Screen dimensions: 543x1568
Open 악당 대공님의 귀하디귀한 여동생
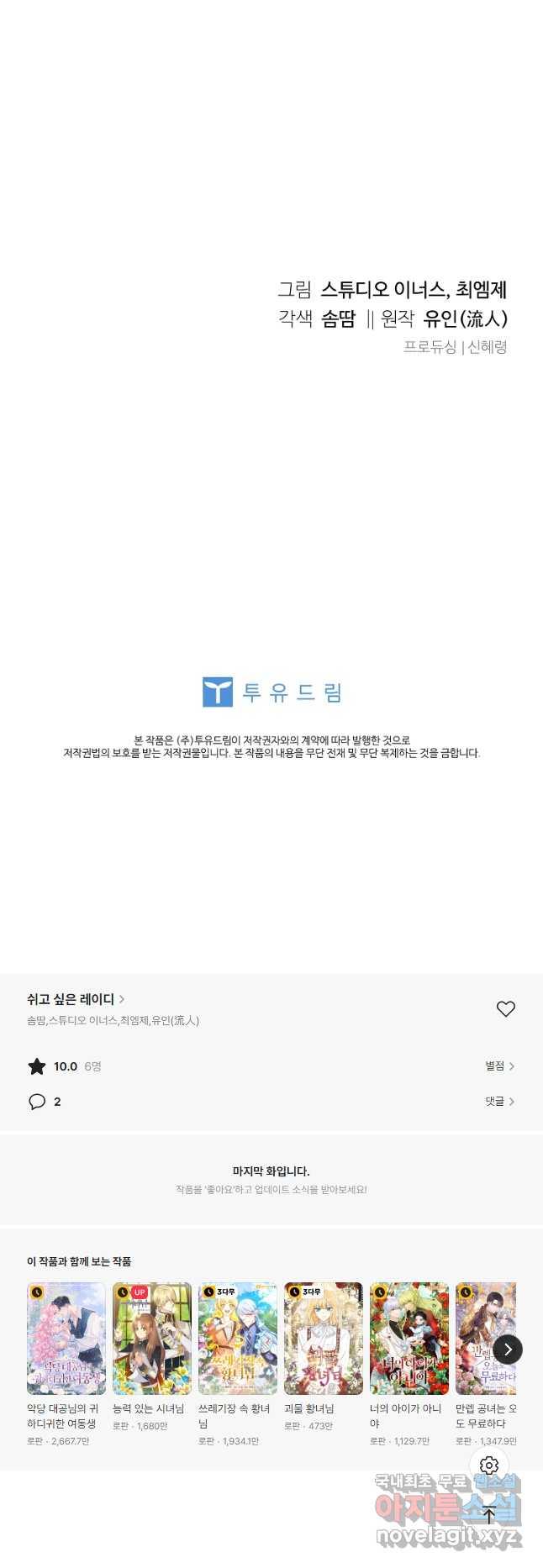tap(66, 1339)
